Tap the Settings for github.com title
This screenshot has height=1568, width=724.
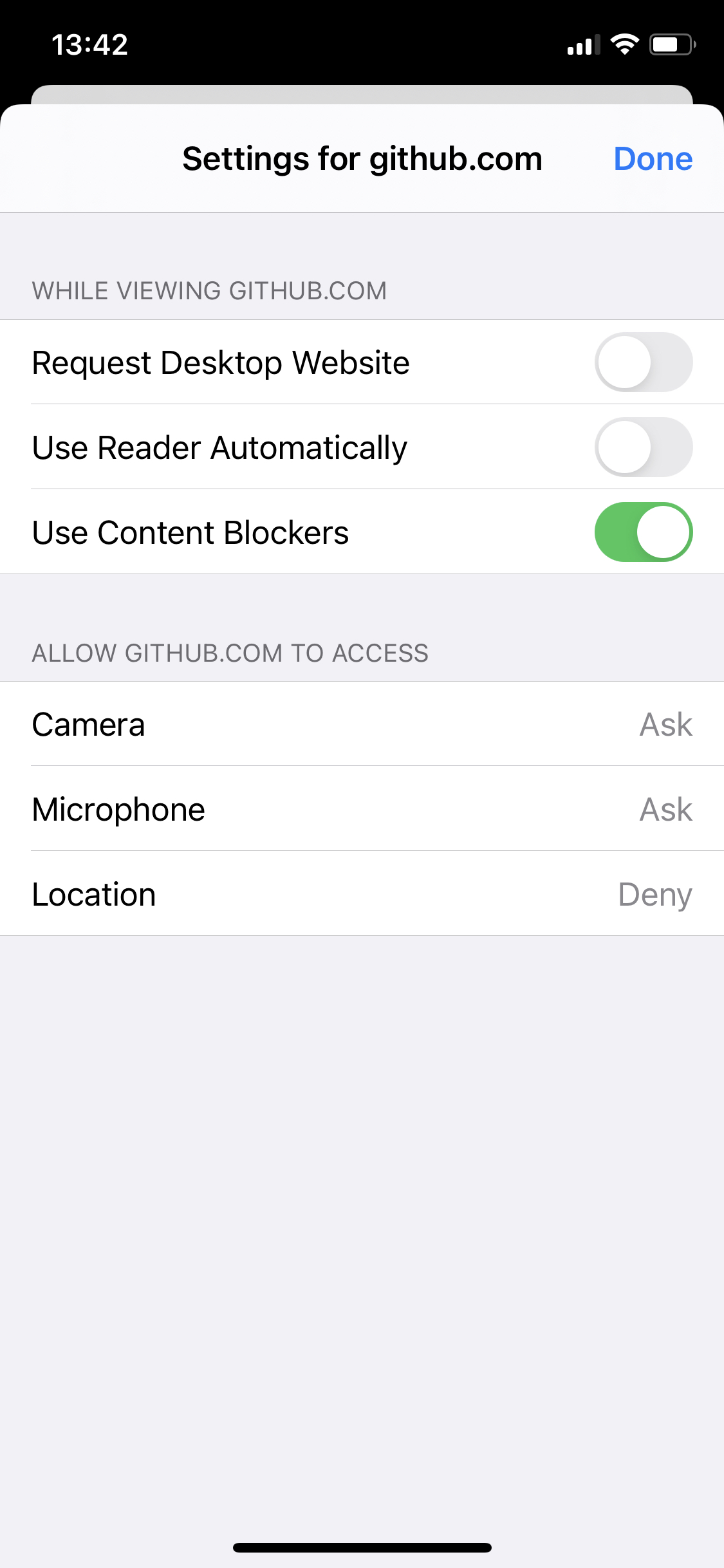[x=362, y=158]
